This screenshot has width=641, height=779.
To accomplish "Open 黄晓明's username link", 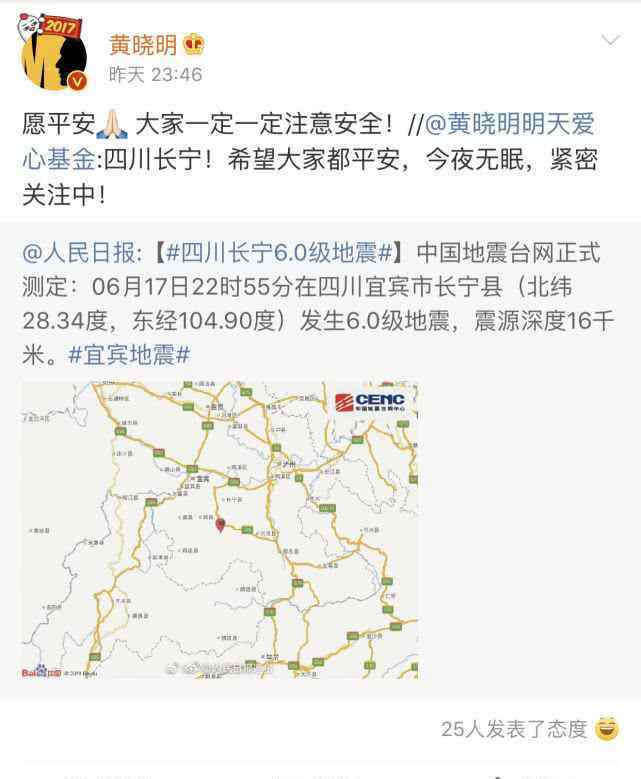I will [143, 44].
